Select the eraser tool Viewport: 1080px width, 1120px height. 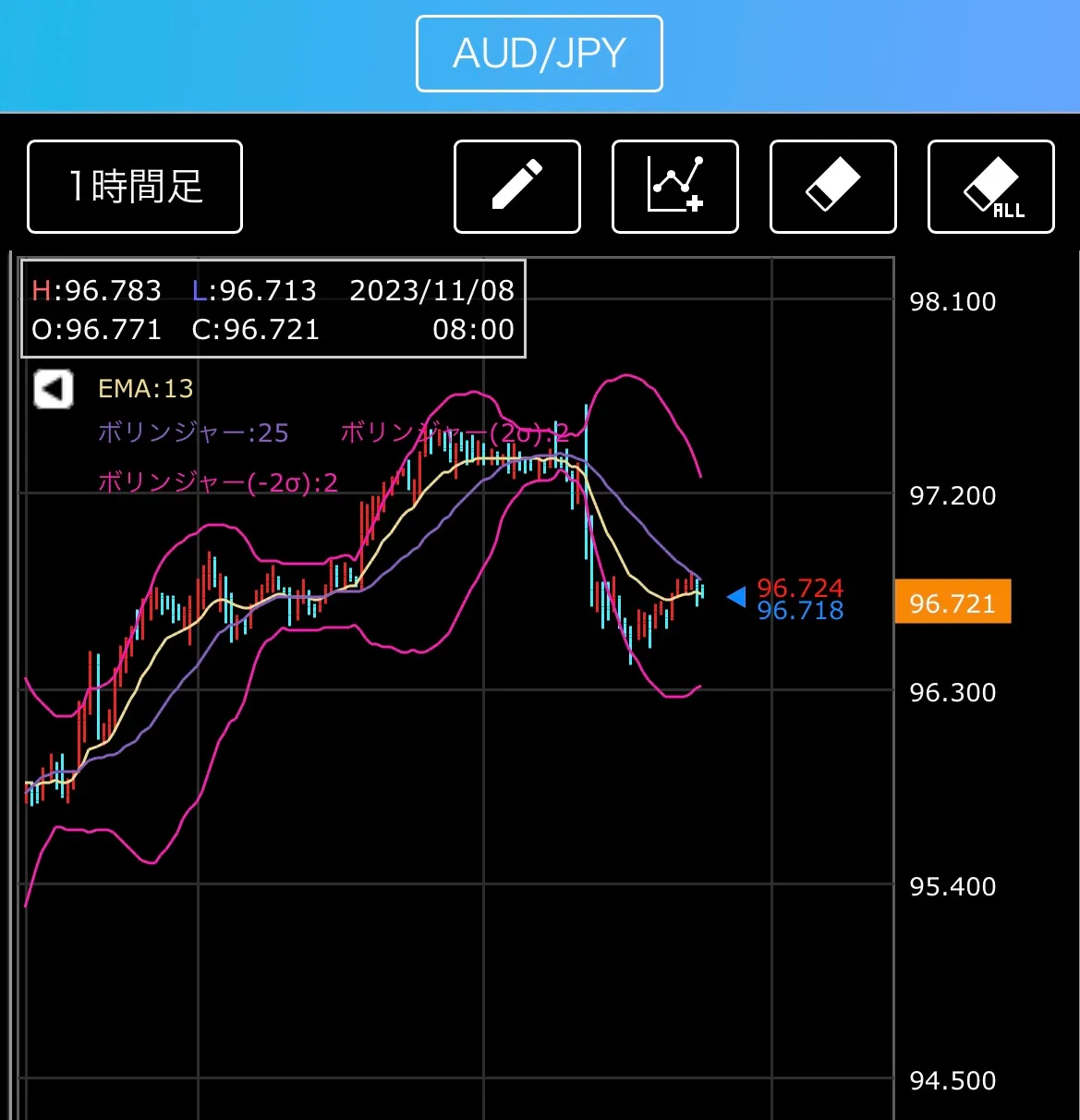point(833,187)
